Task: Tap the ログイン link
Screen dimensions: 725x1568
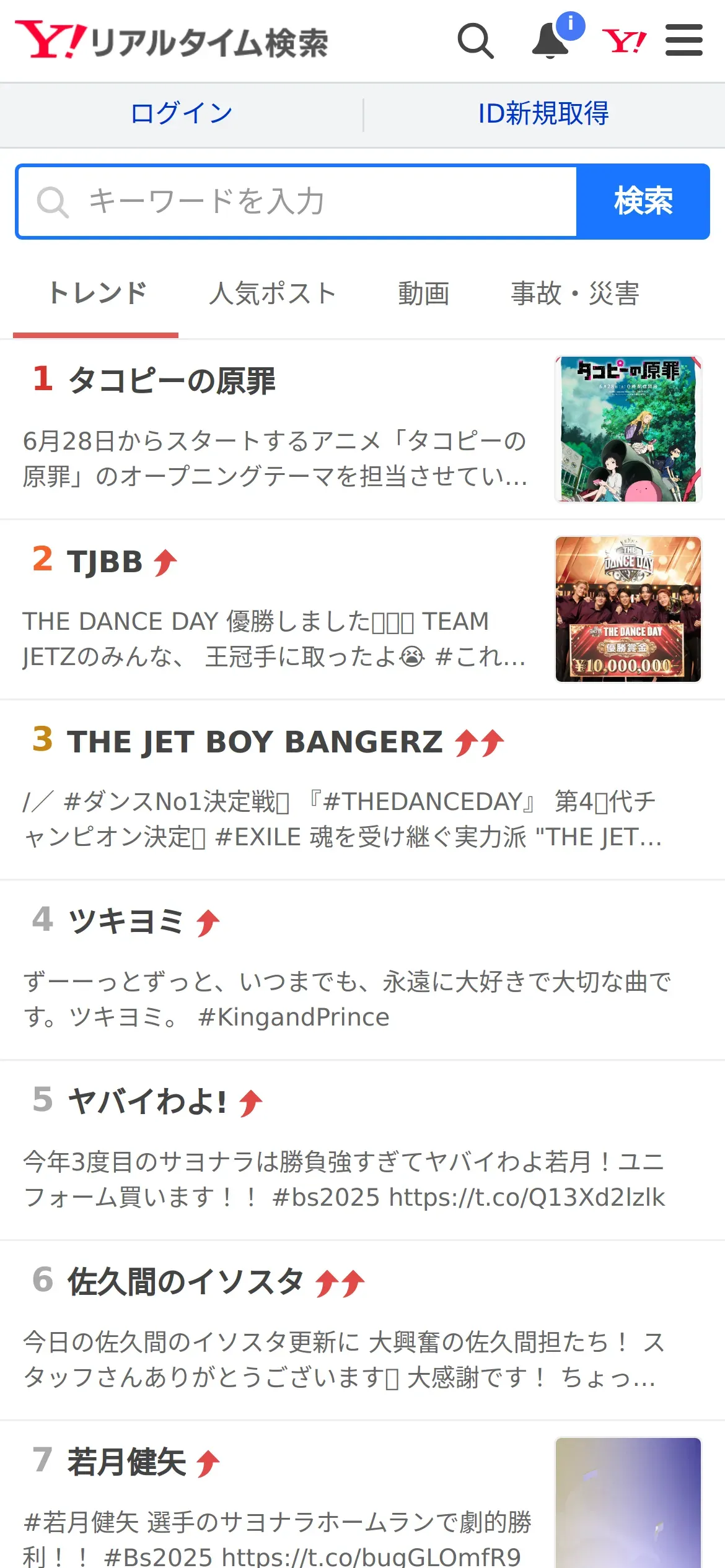Action: pyautogui.click(x=182, y=114)
